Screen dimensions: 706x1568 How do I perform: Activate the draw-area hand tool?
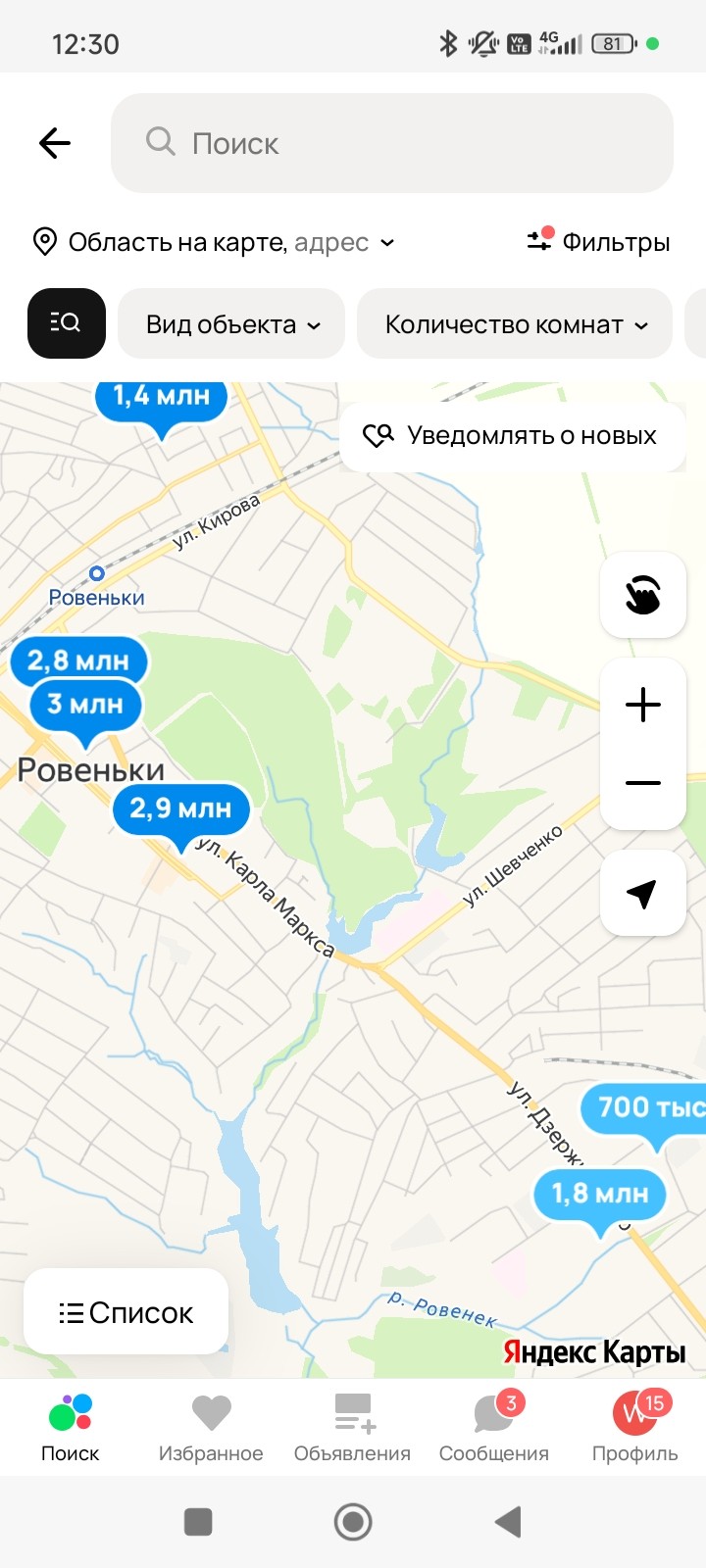(642, 595)
